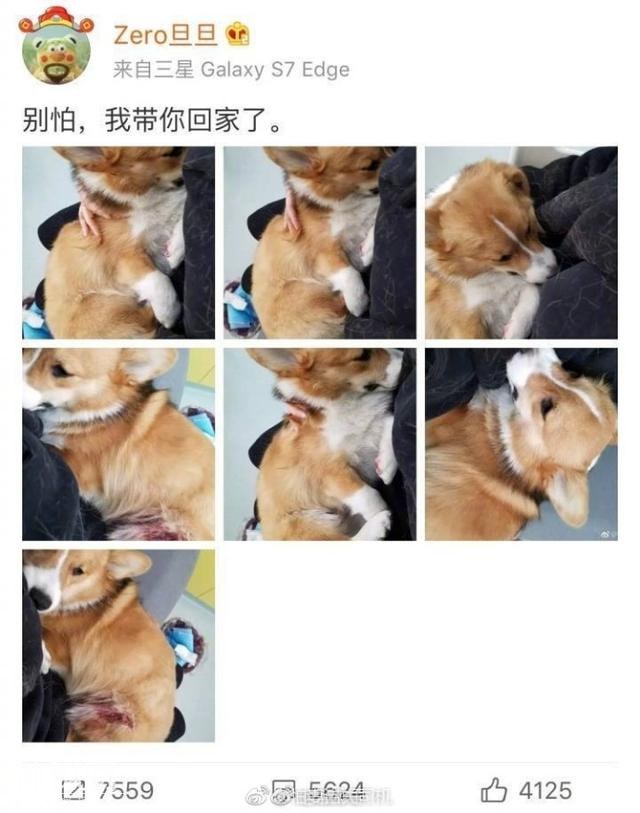The width and height of the screenshot is (640, 813).
Task: View the second photo of the post
Action: point(319,243)
